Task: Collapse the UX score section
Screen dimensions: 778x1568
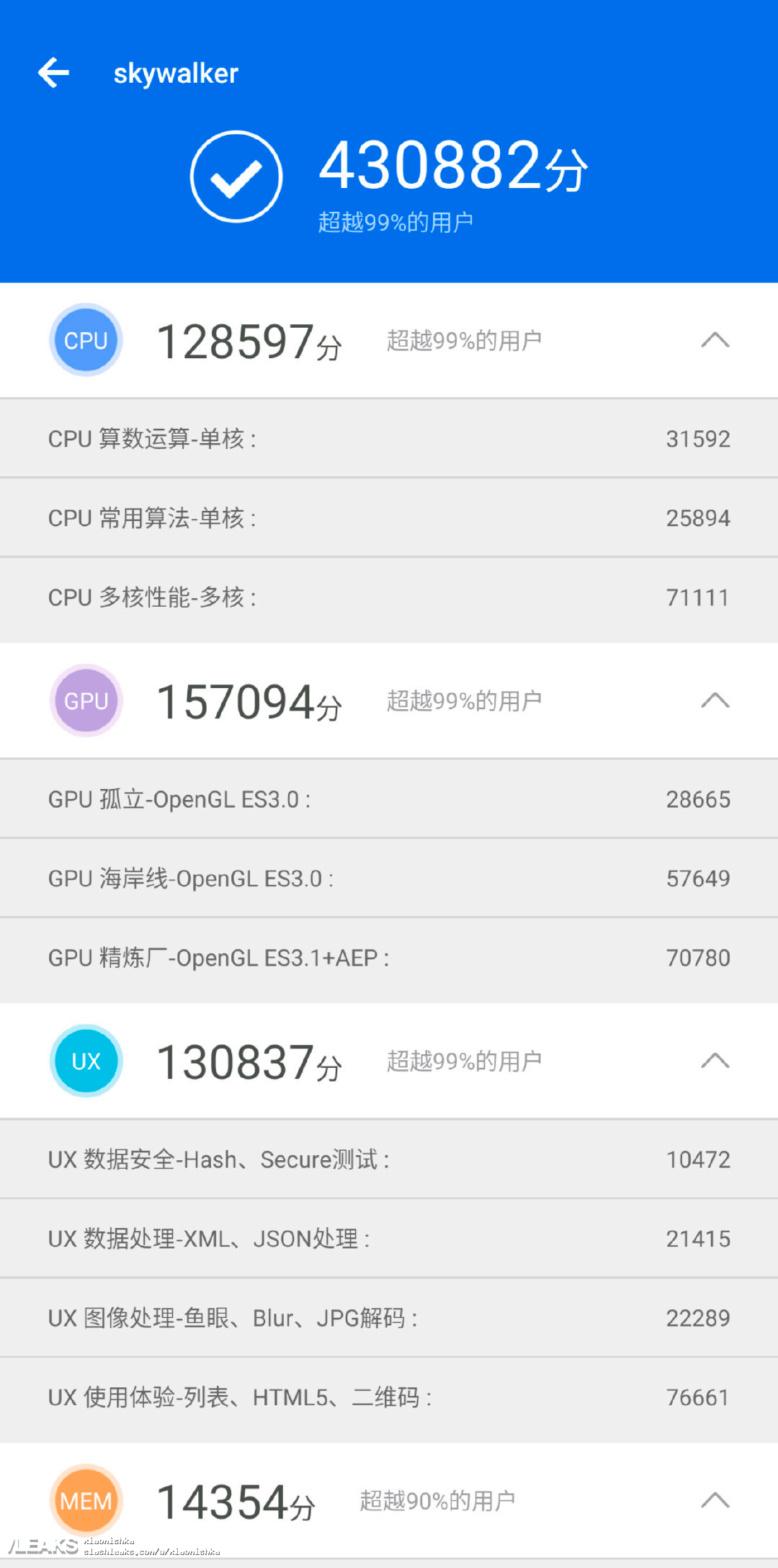Action: pyautogui.click(x=715, y=1061)
